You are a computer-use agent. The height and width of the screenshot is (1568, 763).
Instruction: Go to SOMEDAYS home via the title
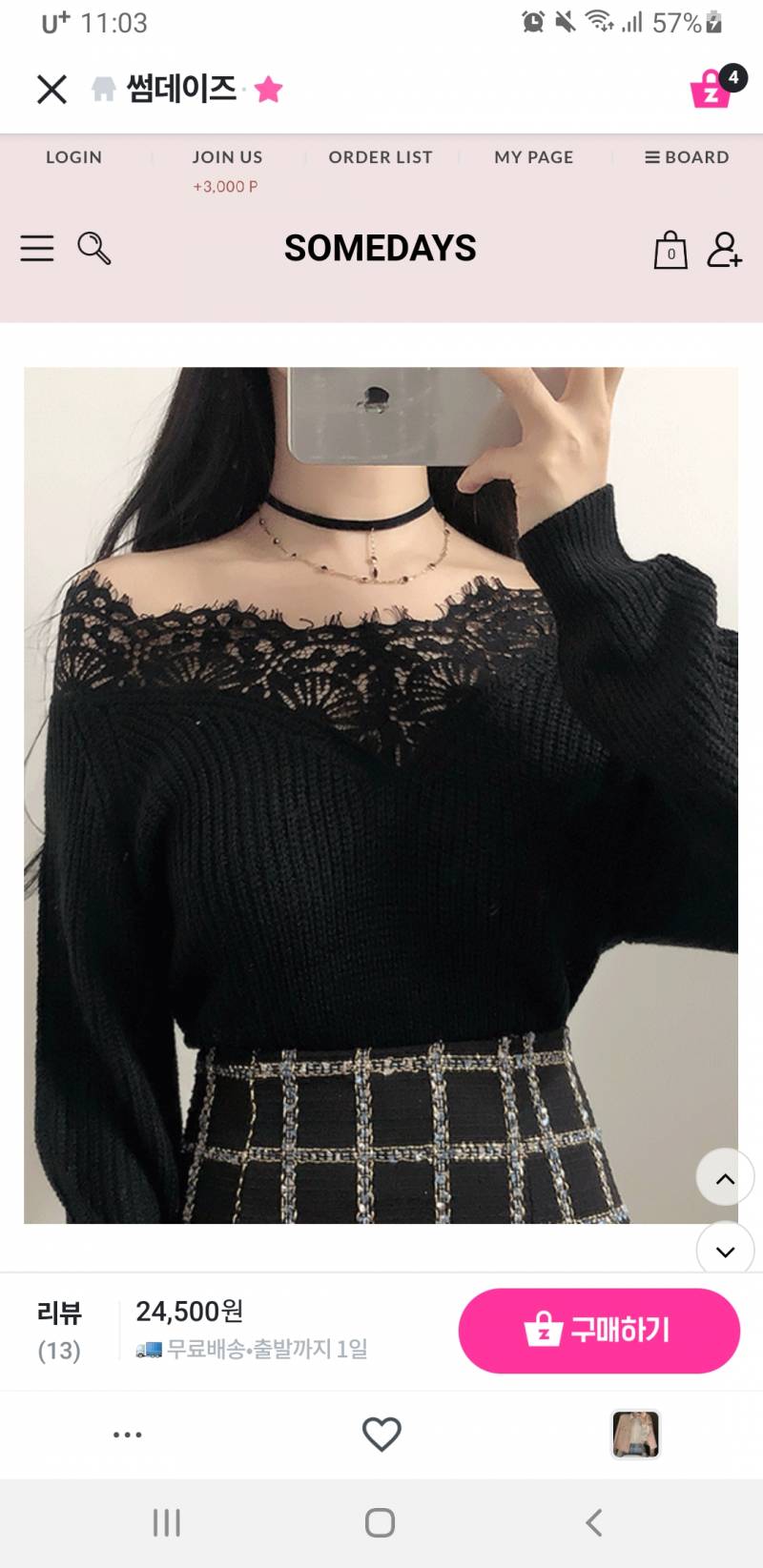tap(380, 249)
